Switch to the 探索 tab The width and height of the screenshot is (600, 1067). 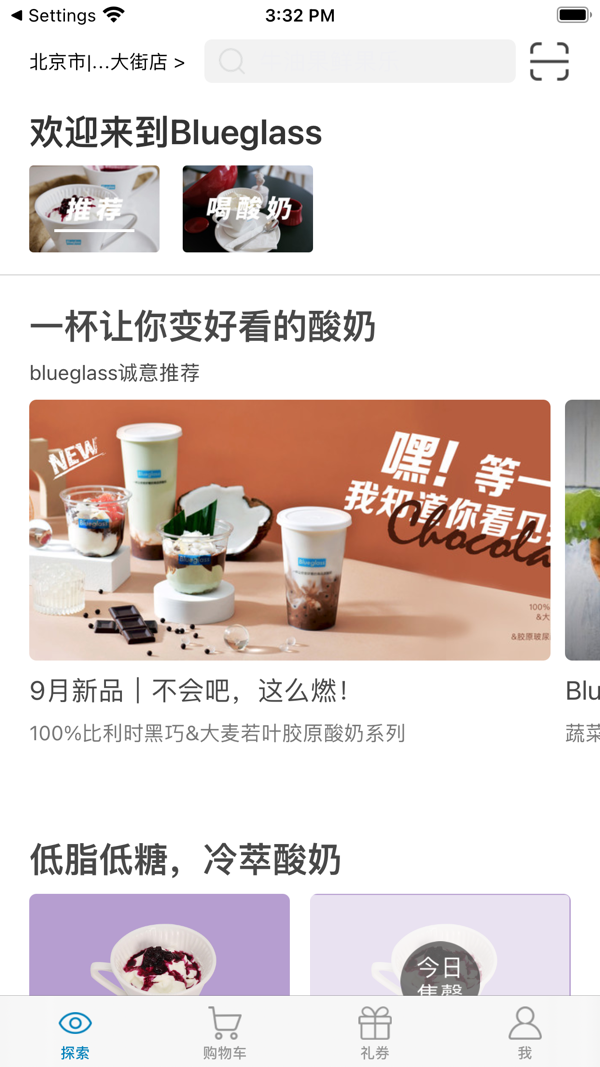click(x=75, y=1033)
